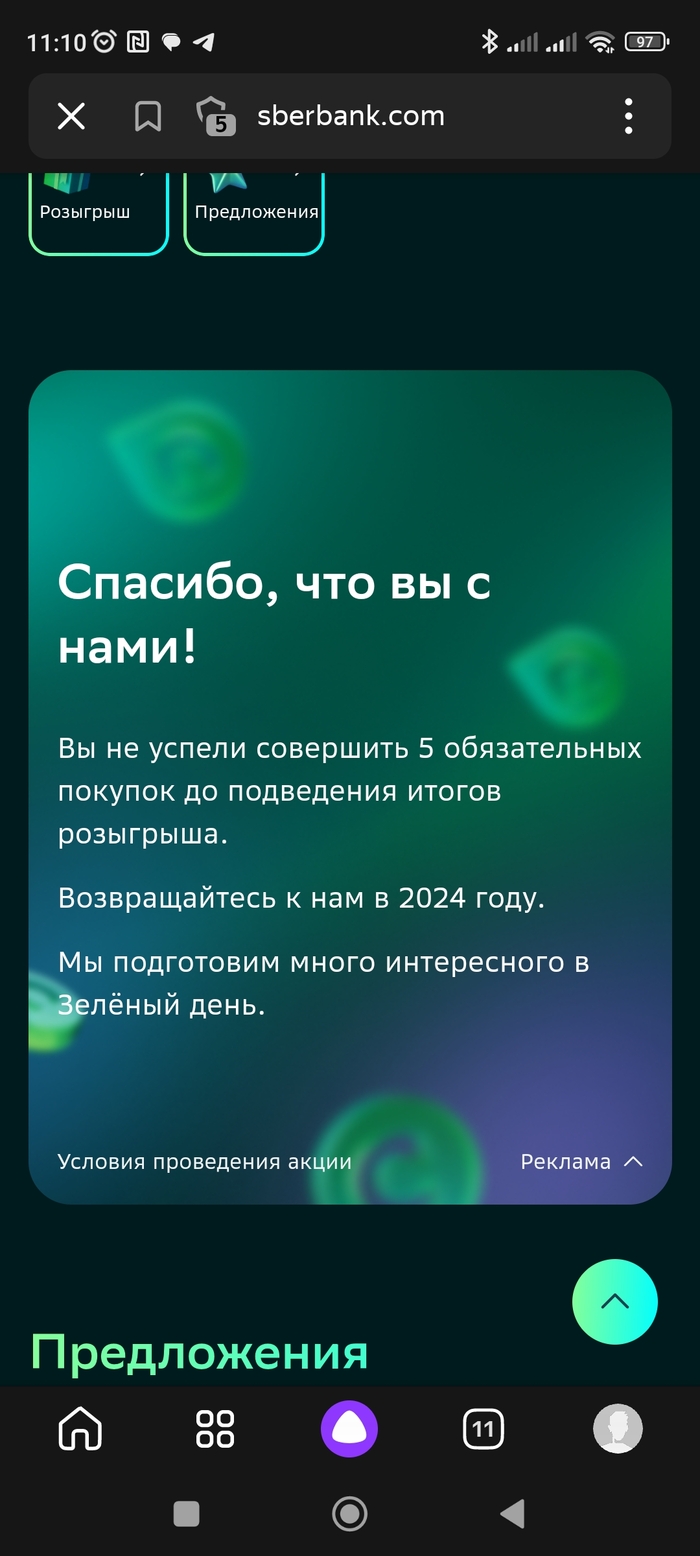Go to the browser home page
This screenshot has height=1556, width=700.
click(x=80, y=1429)
